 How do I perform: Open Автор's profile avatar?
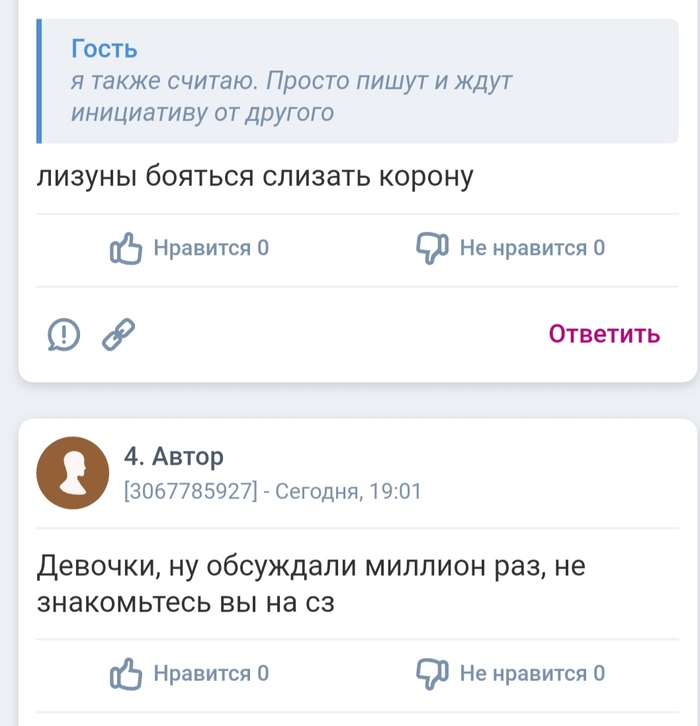point(73,473)
